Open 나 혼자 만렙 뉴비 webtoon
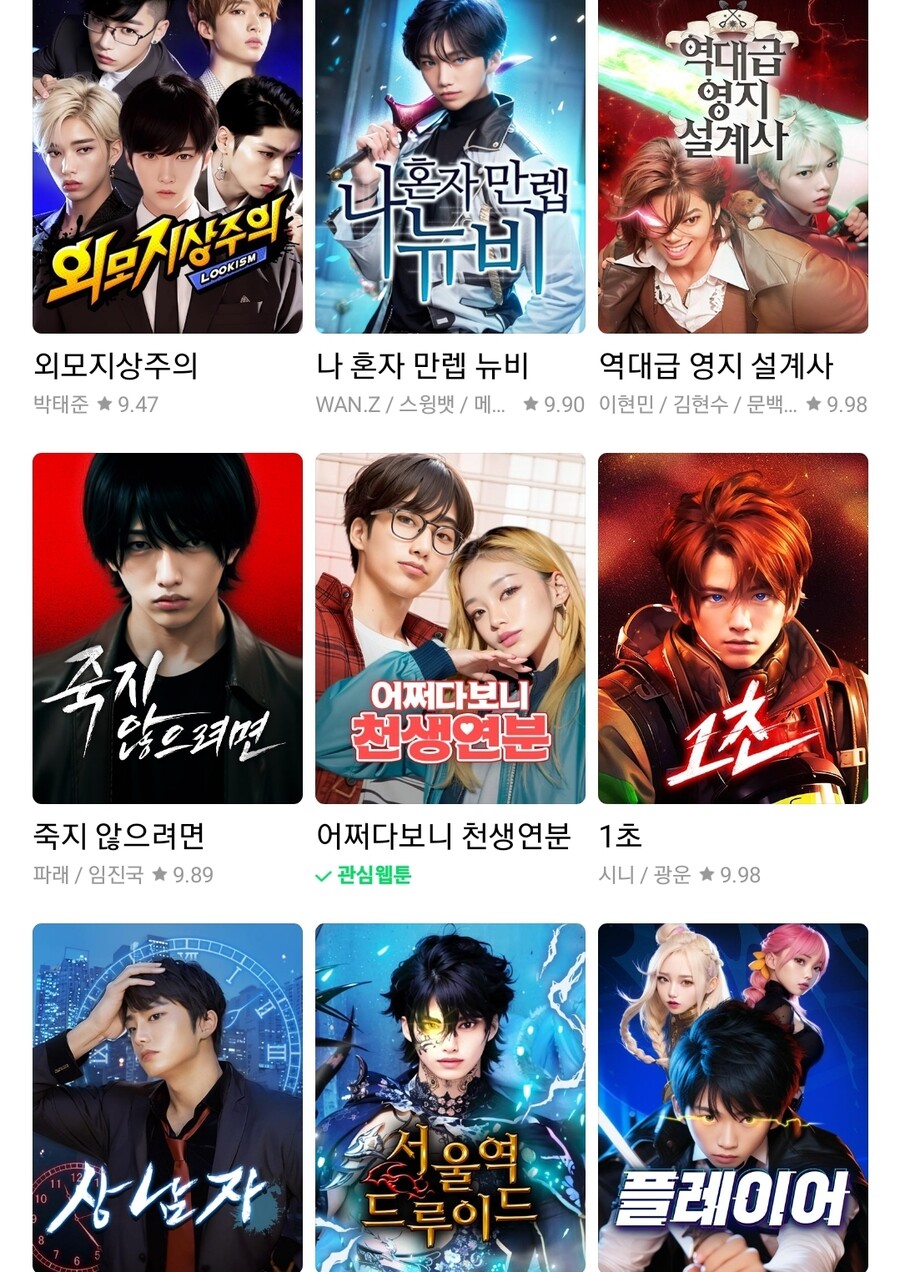Image resolution: width=900 pixels, height=1272 pixels. [450, 166]
